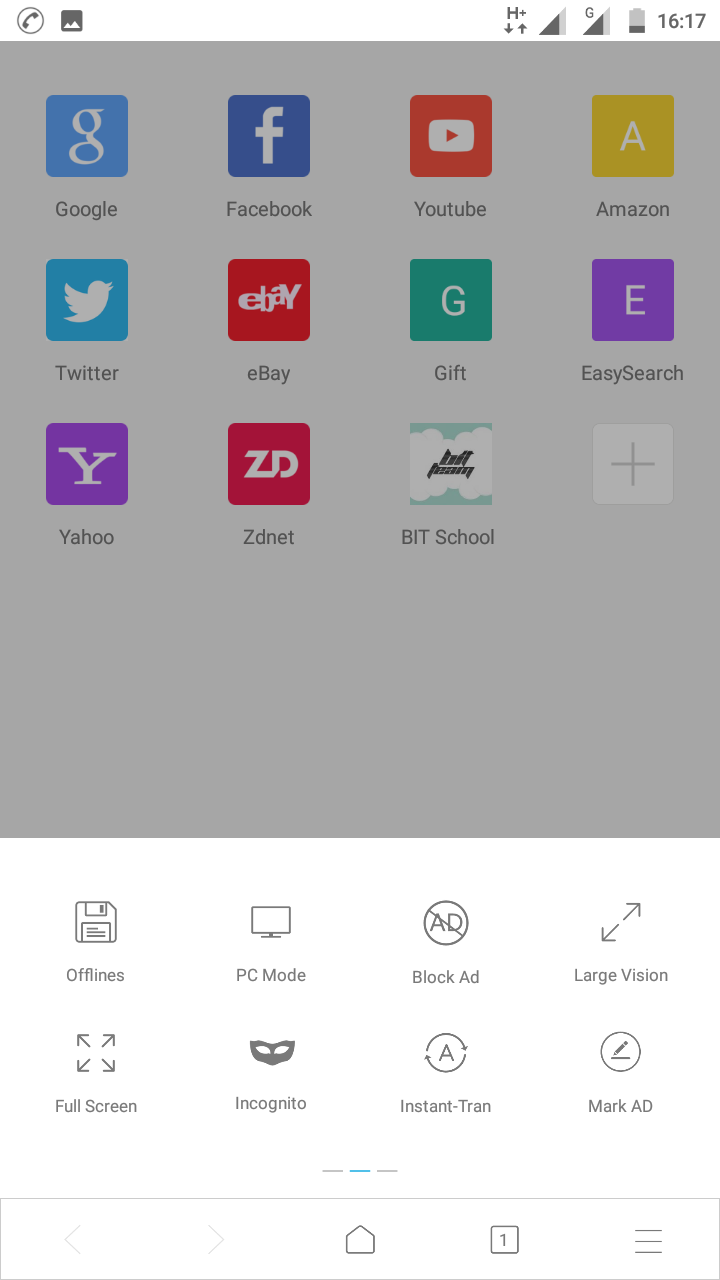Open the EasySearch shortcut
This screenshot has height=1280, width=720.
point(633,321)
